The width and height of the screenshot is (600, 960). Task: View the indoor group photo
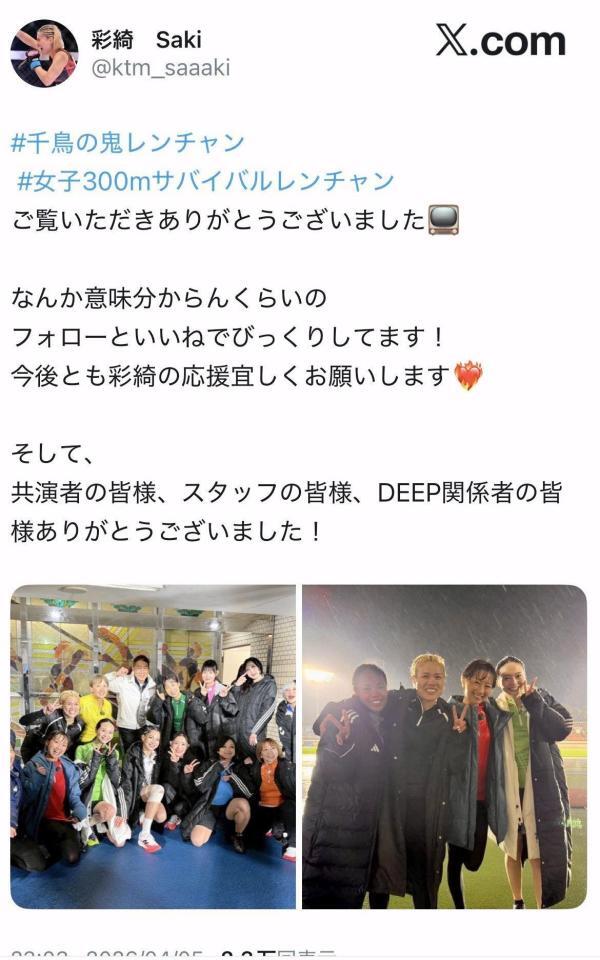[153, 746]
